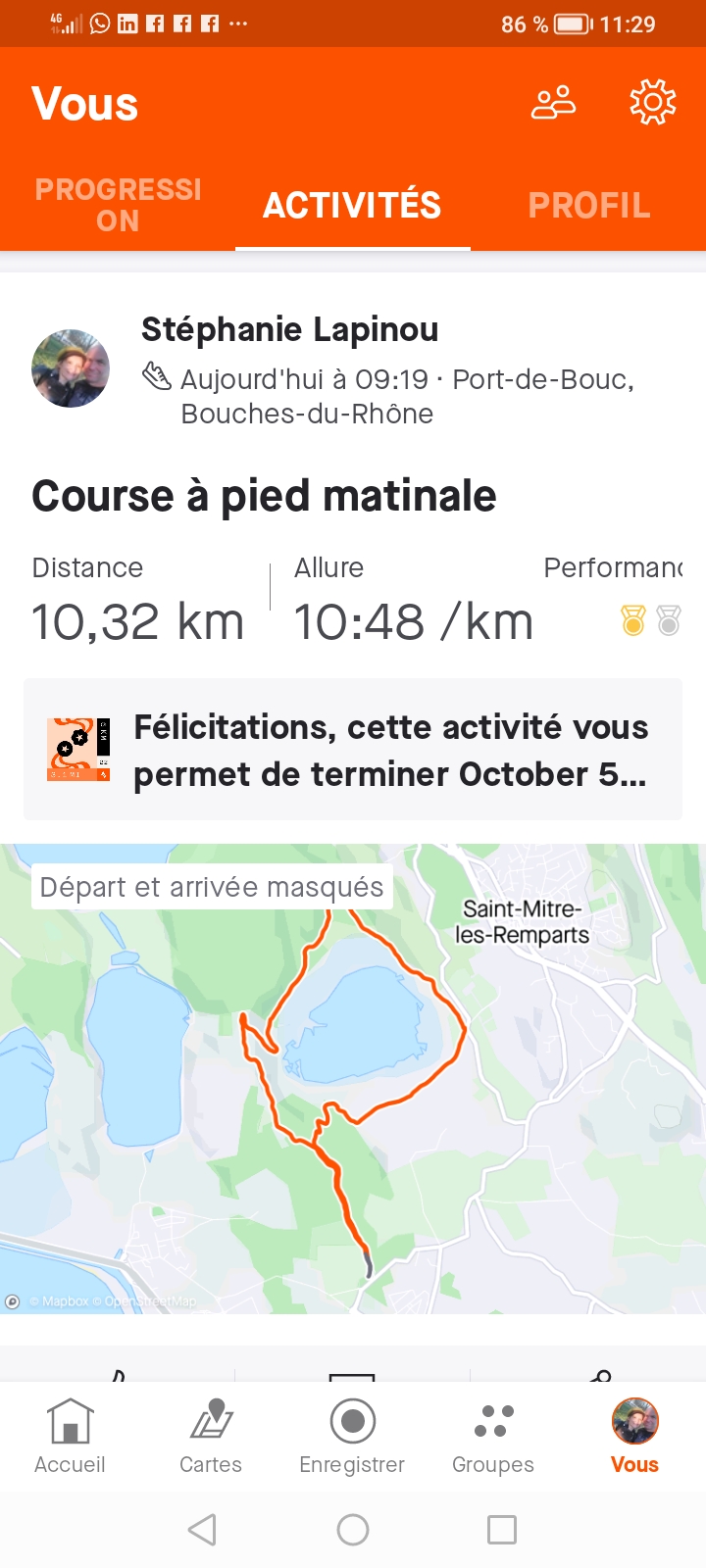Screen dimensions: 706x1568
Task: Switch to the Progression tab
Action: coord(118,205)
